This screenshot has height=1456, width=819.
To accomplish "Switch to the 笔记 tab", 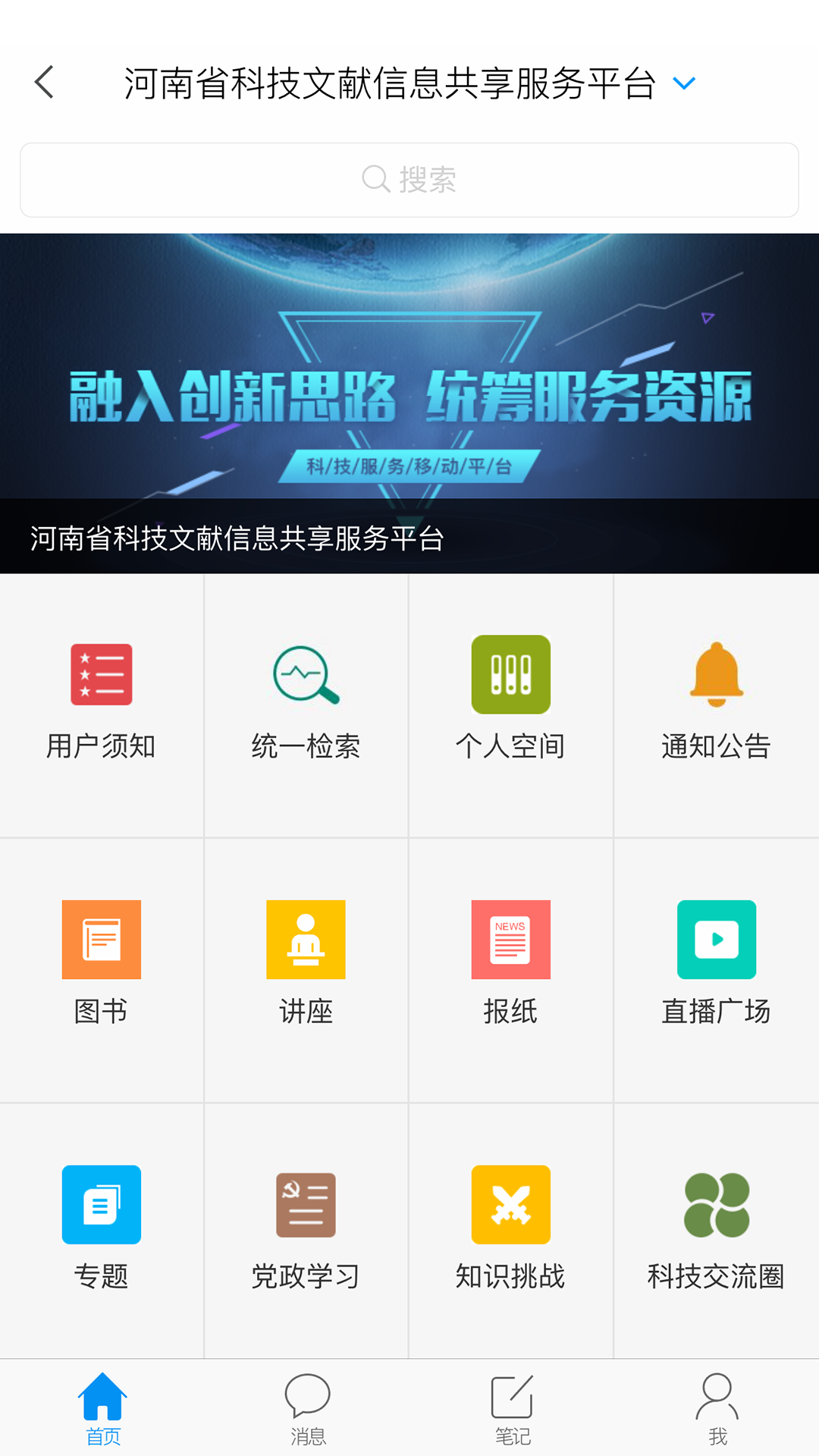I will pyautogui.click(x=512, y=1407).
